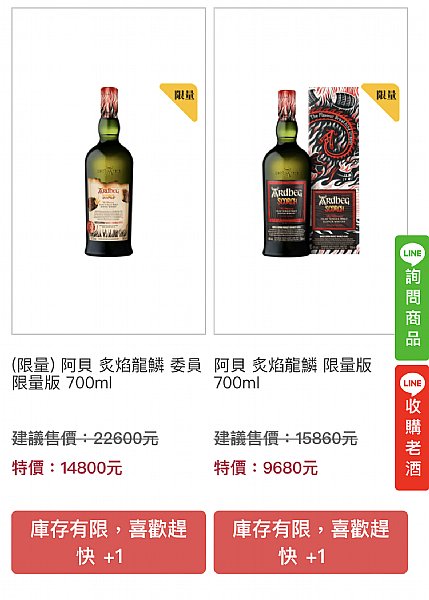This screenshot has width=429, height=600.
Task: Open the Ardbeg Scorch bottle with box image
Action: (x=311, y=171)
